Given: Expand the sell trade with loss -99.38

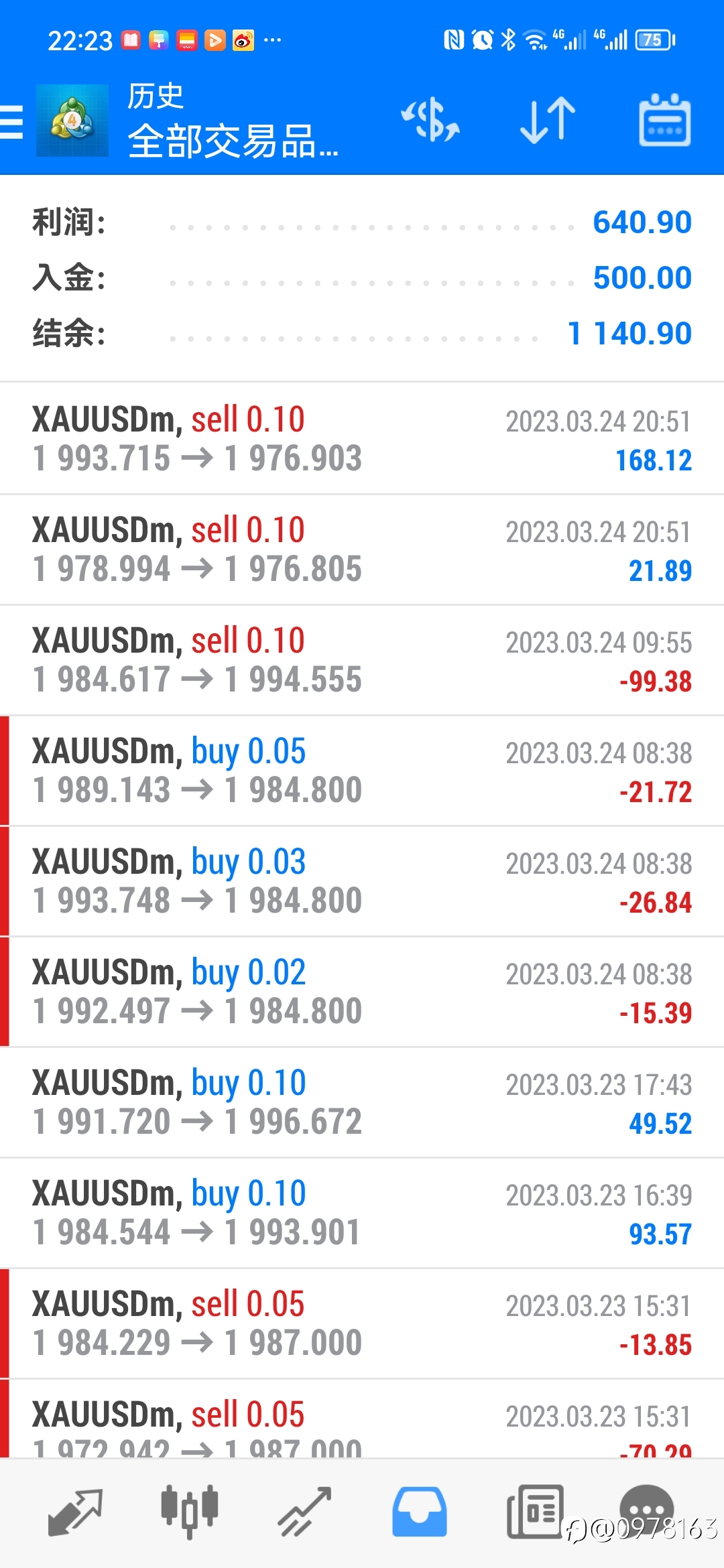Looking at the screenshot, I should (362, 661).
